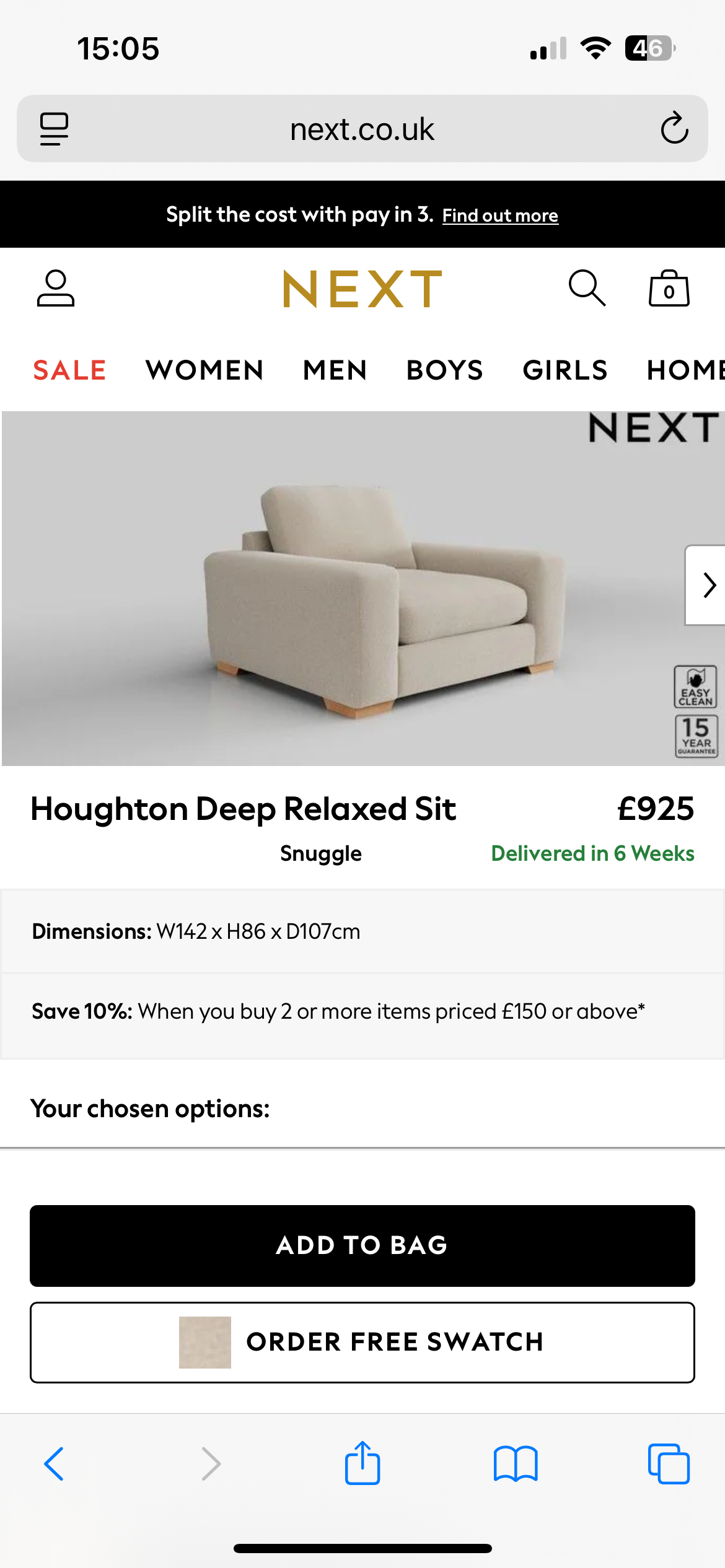
Task: View the shopping bag
Action: pos(669,289)
